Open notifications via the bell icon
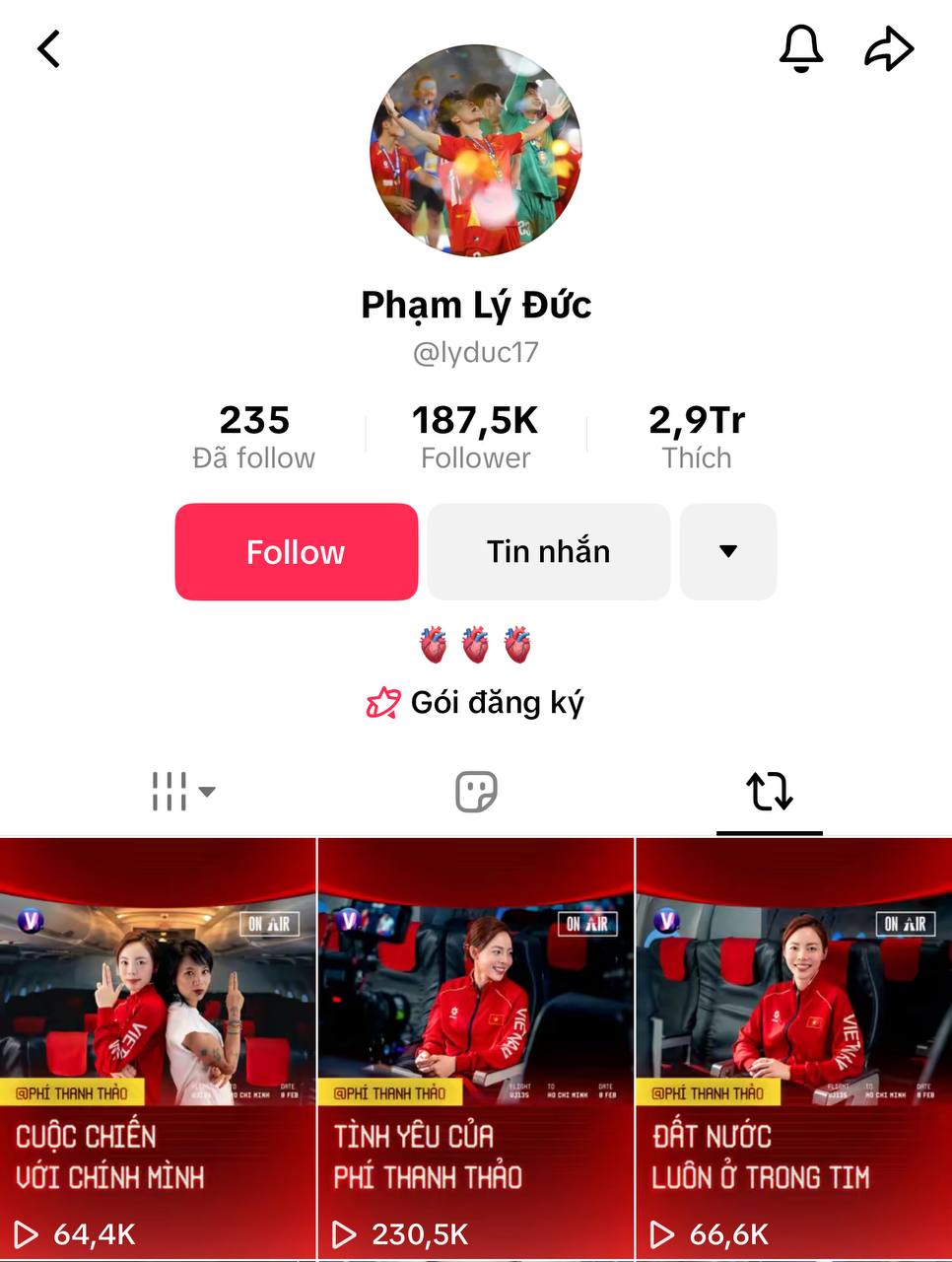 [800, 49]
